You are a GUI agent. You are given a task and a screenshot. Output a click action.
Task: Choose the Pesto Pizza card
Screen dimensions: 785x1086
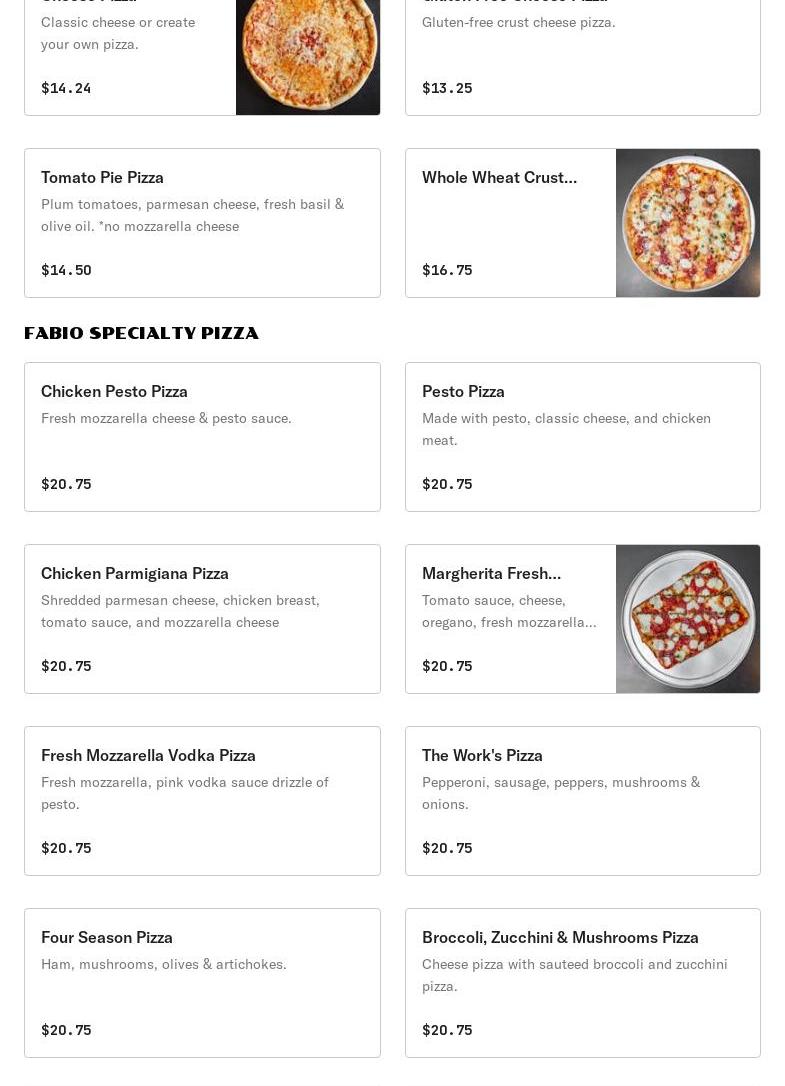pyautogui.click(x=582, y=437)
